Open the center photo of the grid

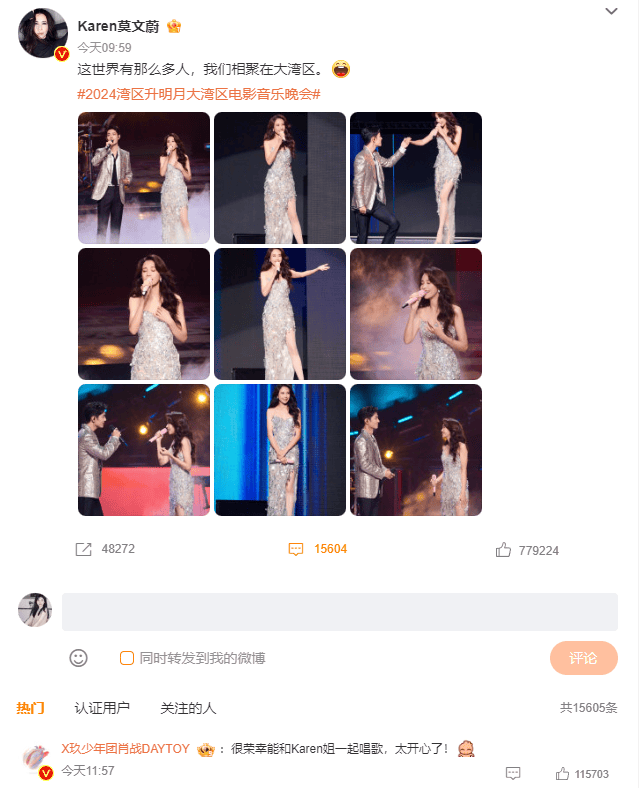click(280, 314)
